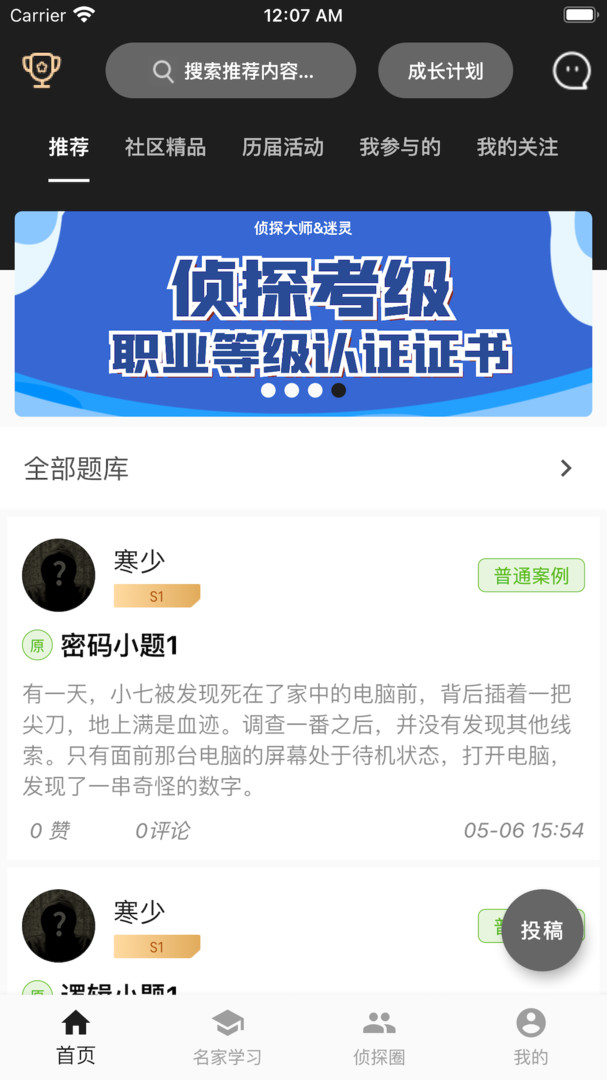Switch to the 社区精品 tab
607x1080 pixels.
click(165, 147)
